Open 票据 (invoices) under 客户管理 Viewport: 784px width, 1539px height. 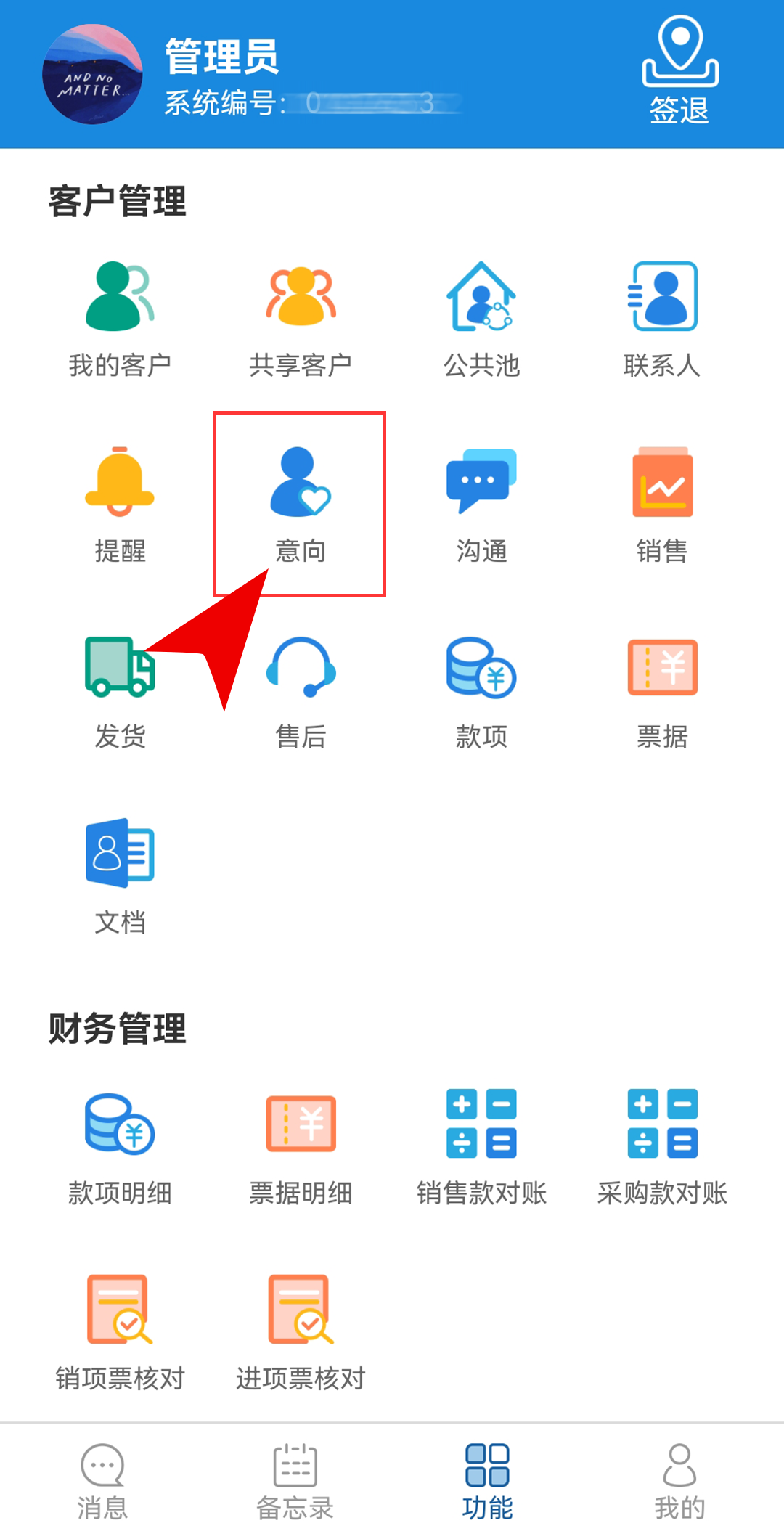[662, 690]
